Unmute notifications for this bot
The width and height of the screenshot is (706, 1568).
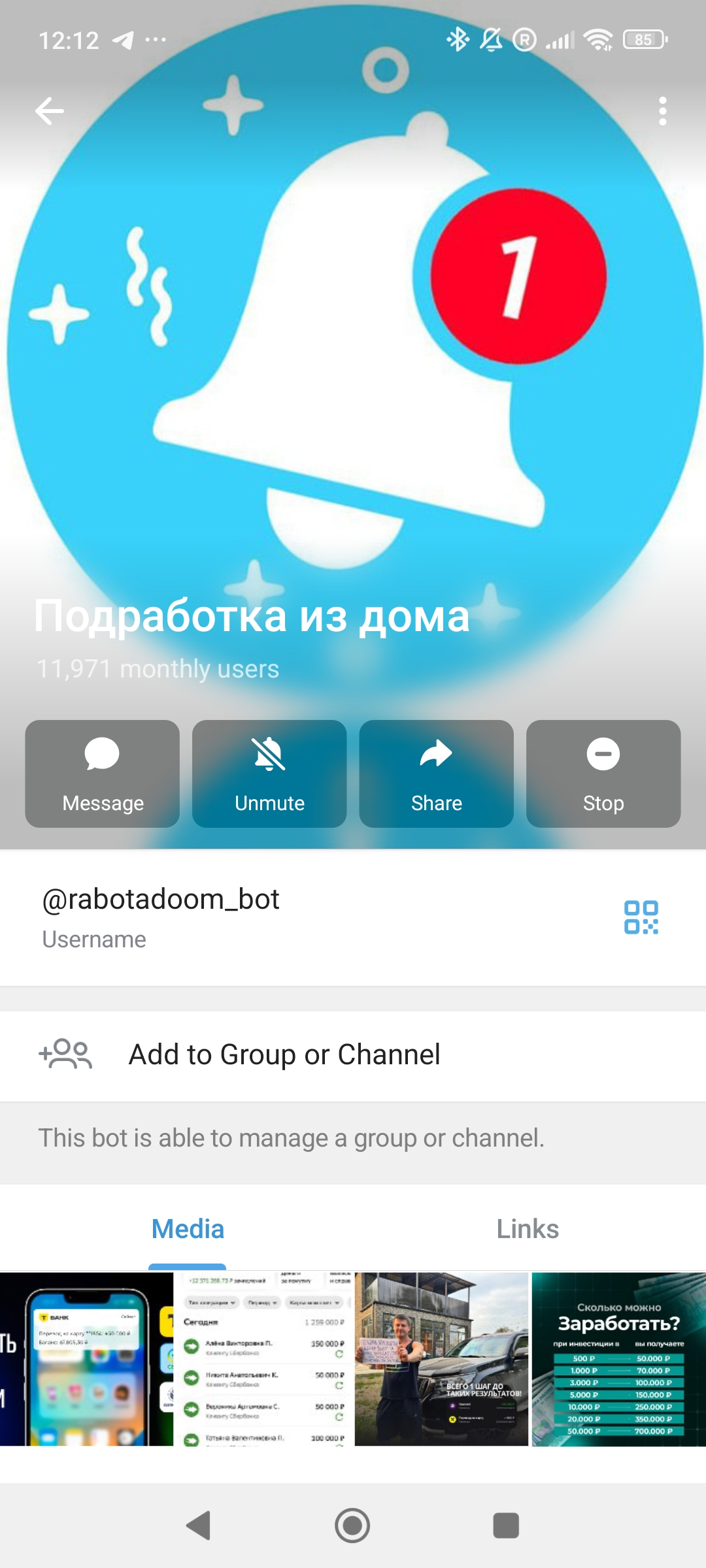coord(269,774)
